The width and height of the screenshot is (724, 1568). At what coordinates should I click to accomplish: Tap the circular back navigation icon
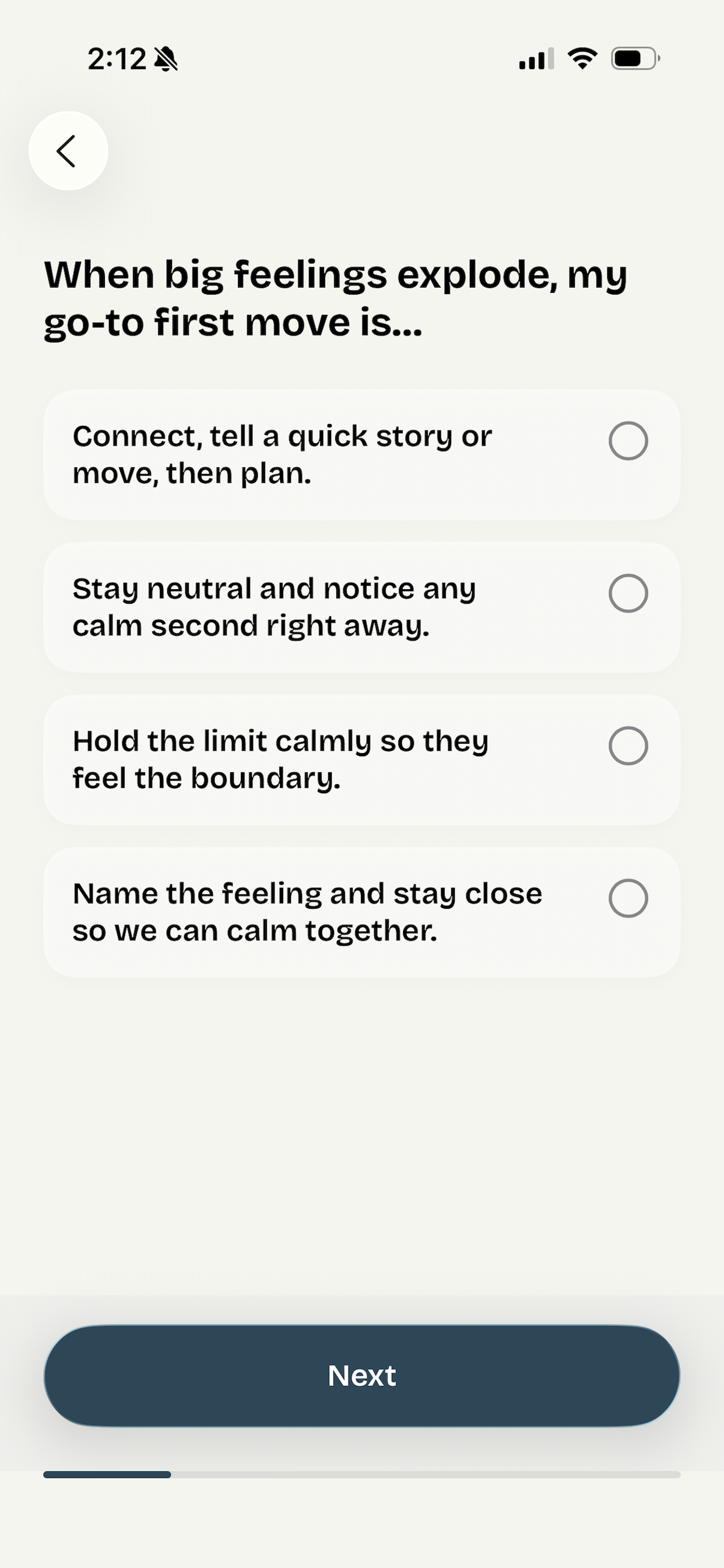click(x=68, y=150)
